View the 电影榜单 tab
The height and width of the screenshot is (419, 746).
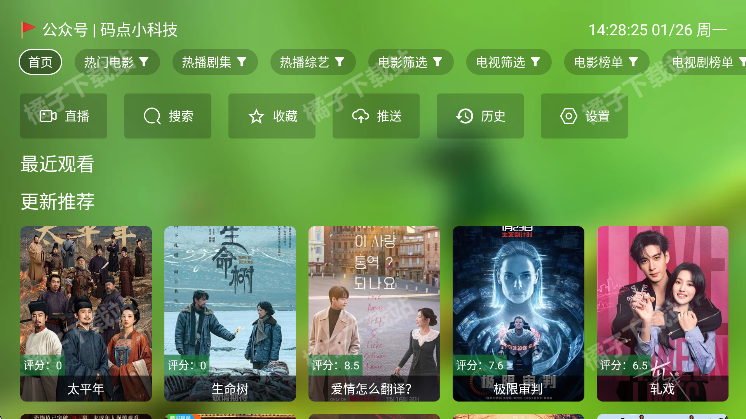pos(606,62)
